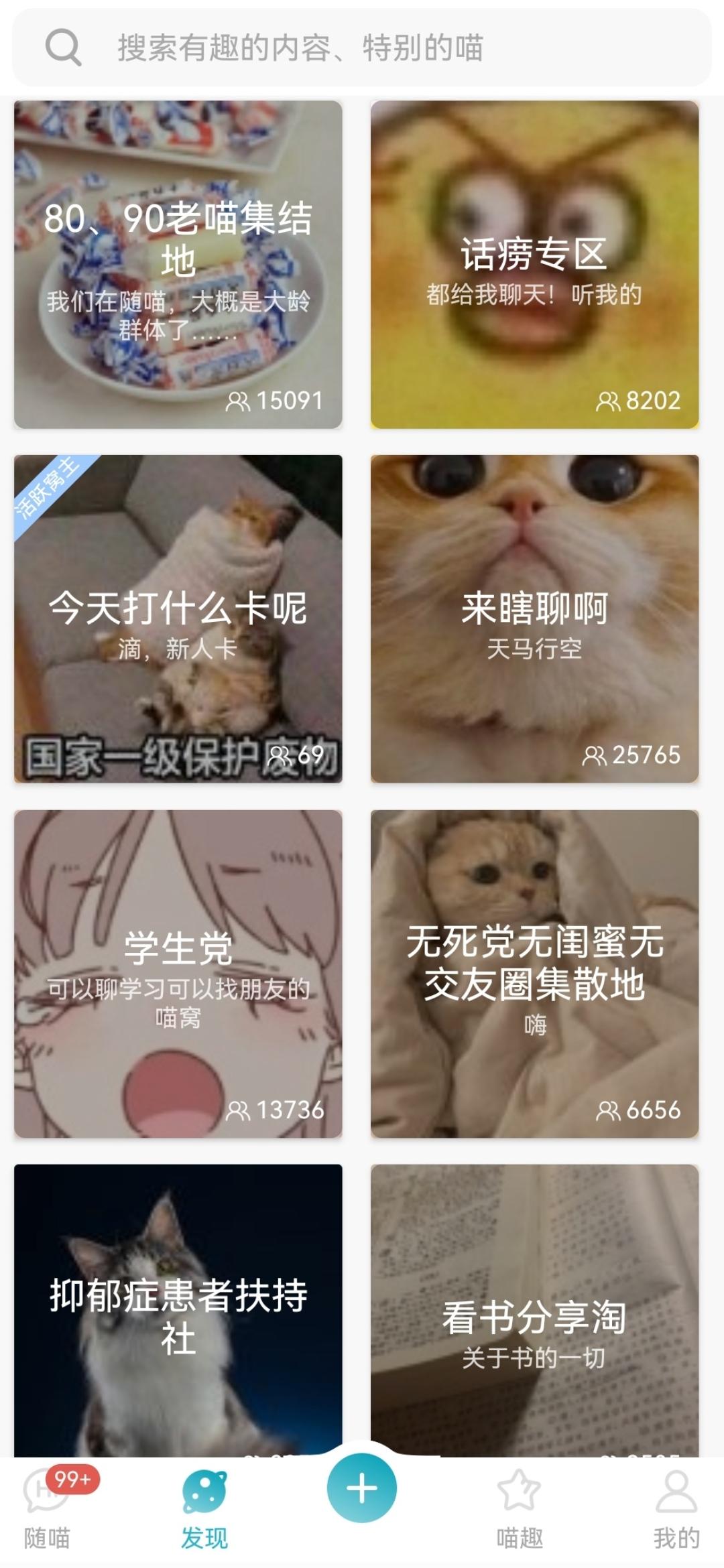Tap the search box for interesting content
The image size is (724, 1568).
click(362, 48)
